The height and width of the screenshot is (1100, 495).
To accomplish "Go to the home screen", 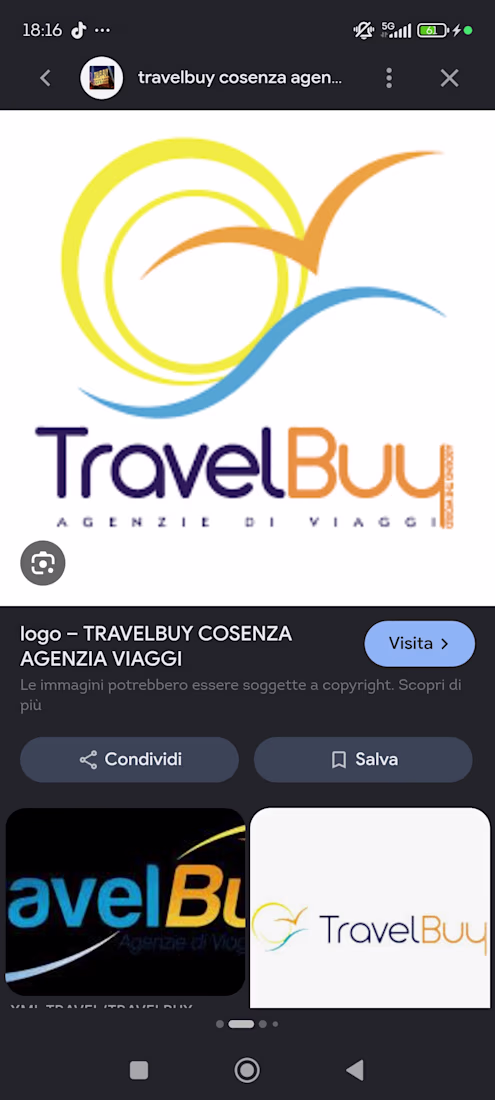I will click(x=247, y=1070).
